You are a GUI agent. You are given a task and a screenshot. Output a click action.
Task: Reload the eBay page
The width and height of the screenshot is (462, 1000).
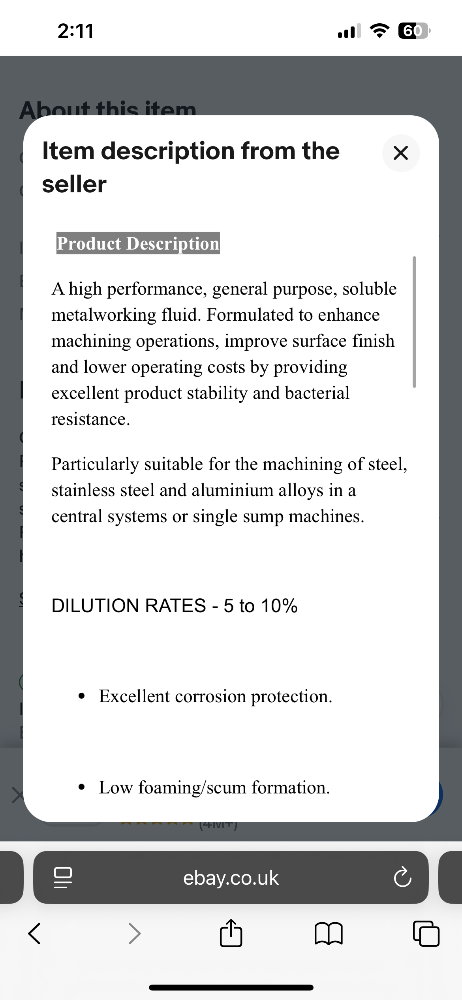[402, 878]
